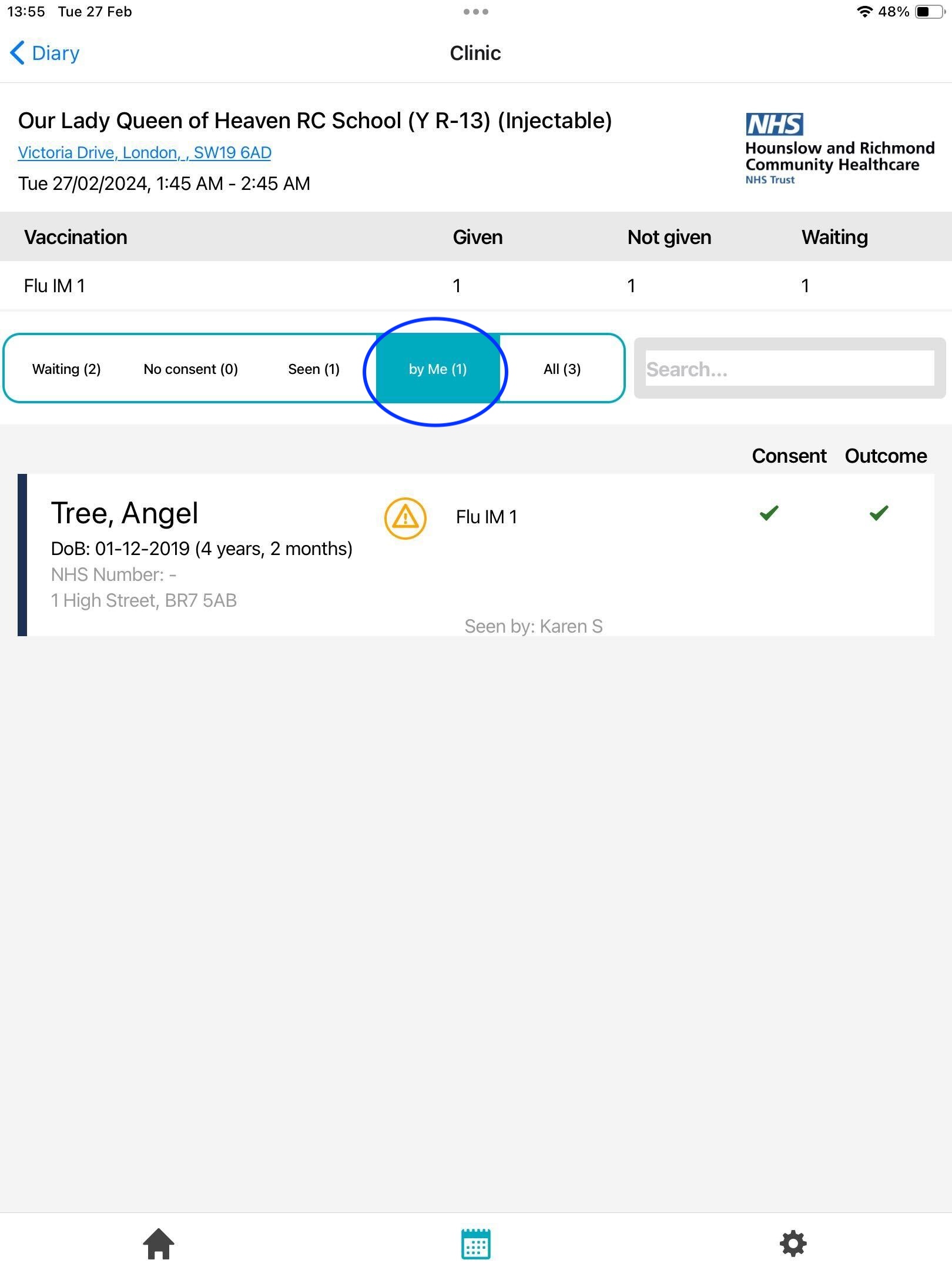Switch to the All (3) filter
952x1270 pixels.
(x=562, y=369)
